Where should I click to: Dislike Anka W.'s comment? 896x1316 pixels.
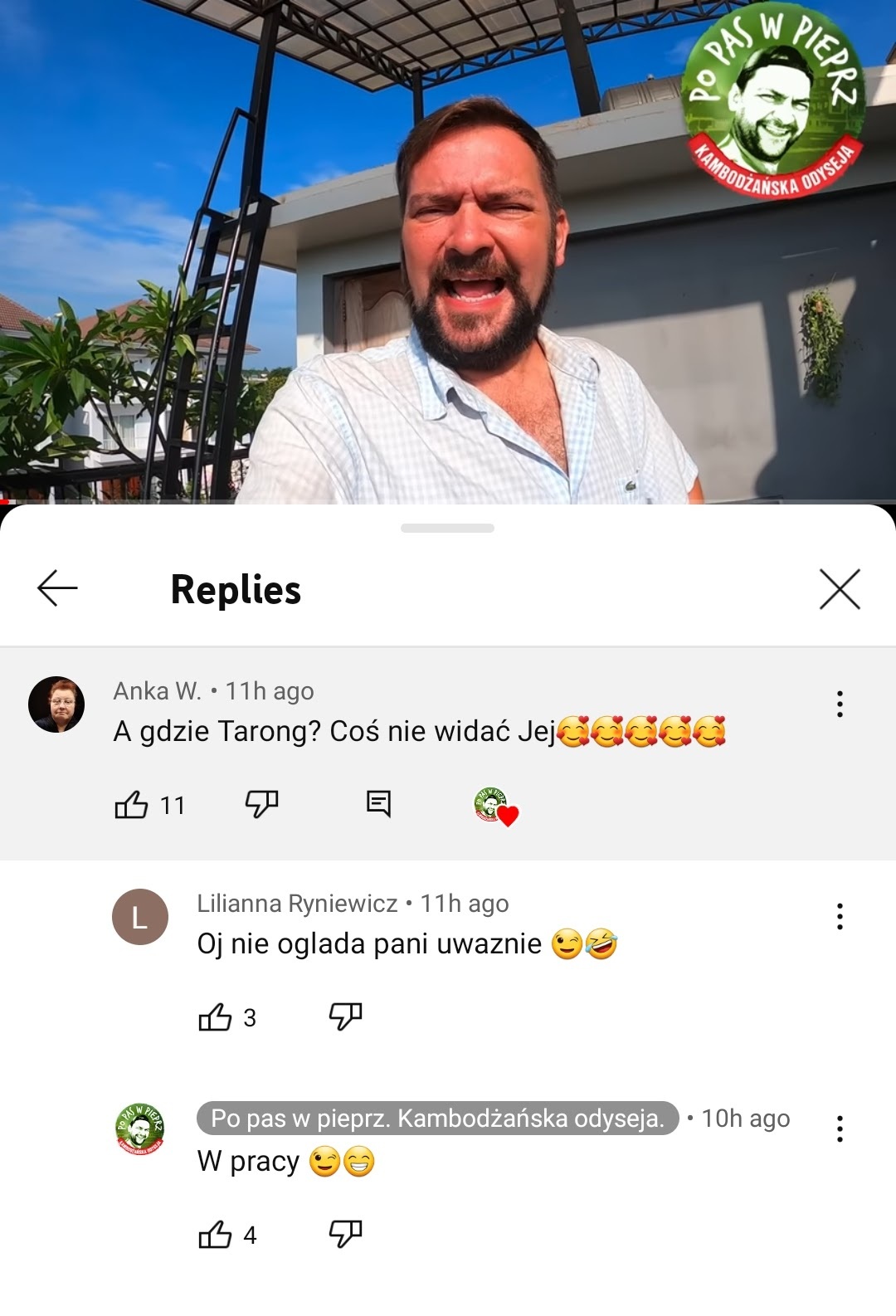pyautogui.click(x=261, y=803)
